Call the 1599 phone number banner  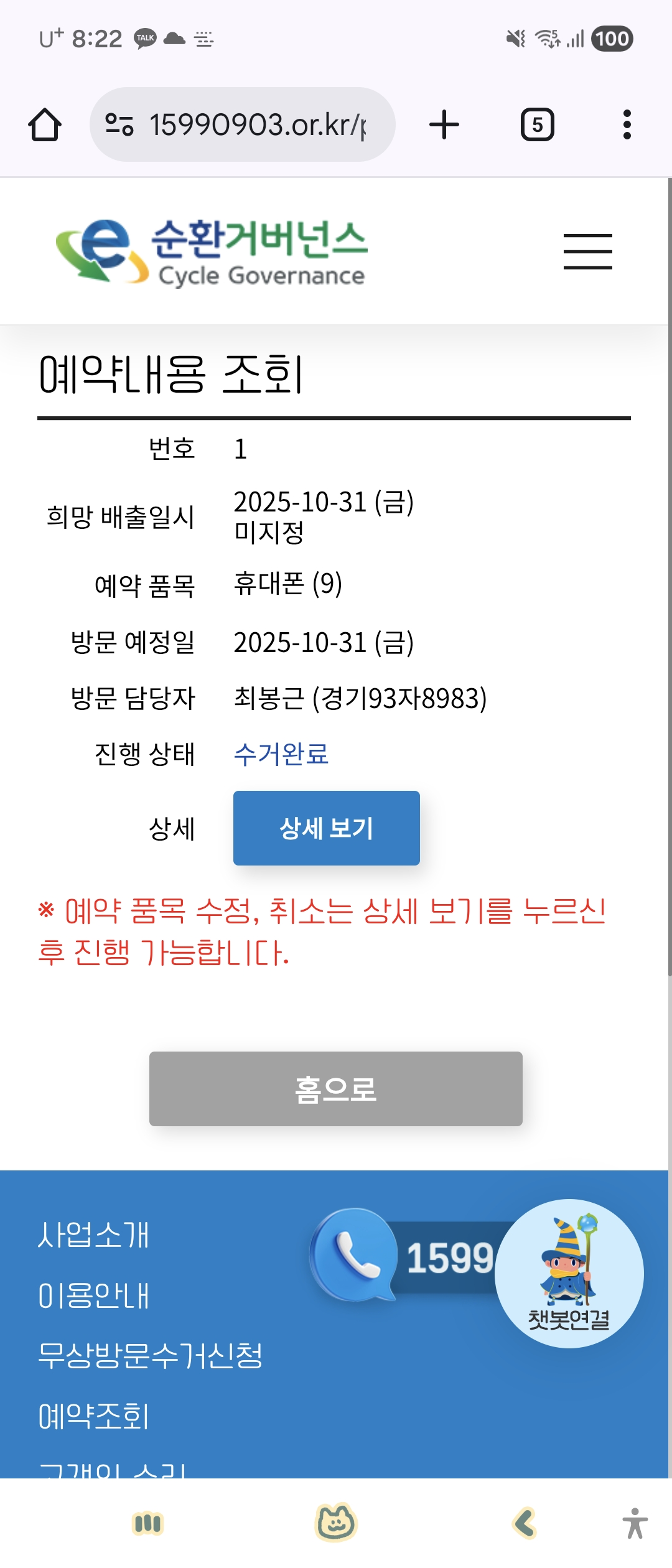404,1256
